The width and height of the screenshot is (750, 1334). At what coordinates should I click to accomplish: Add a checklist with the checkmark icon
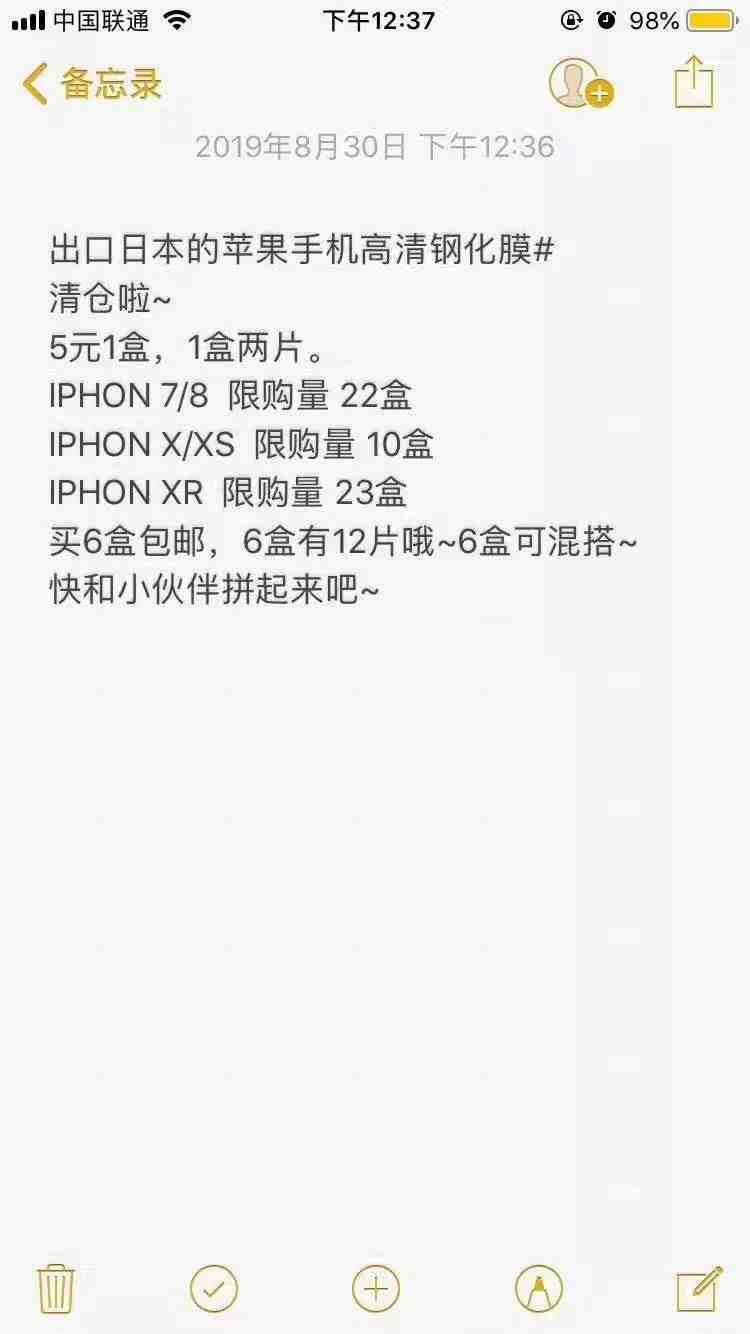click(214, 1288)
